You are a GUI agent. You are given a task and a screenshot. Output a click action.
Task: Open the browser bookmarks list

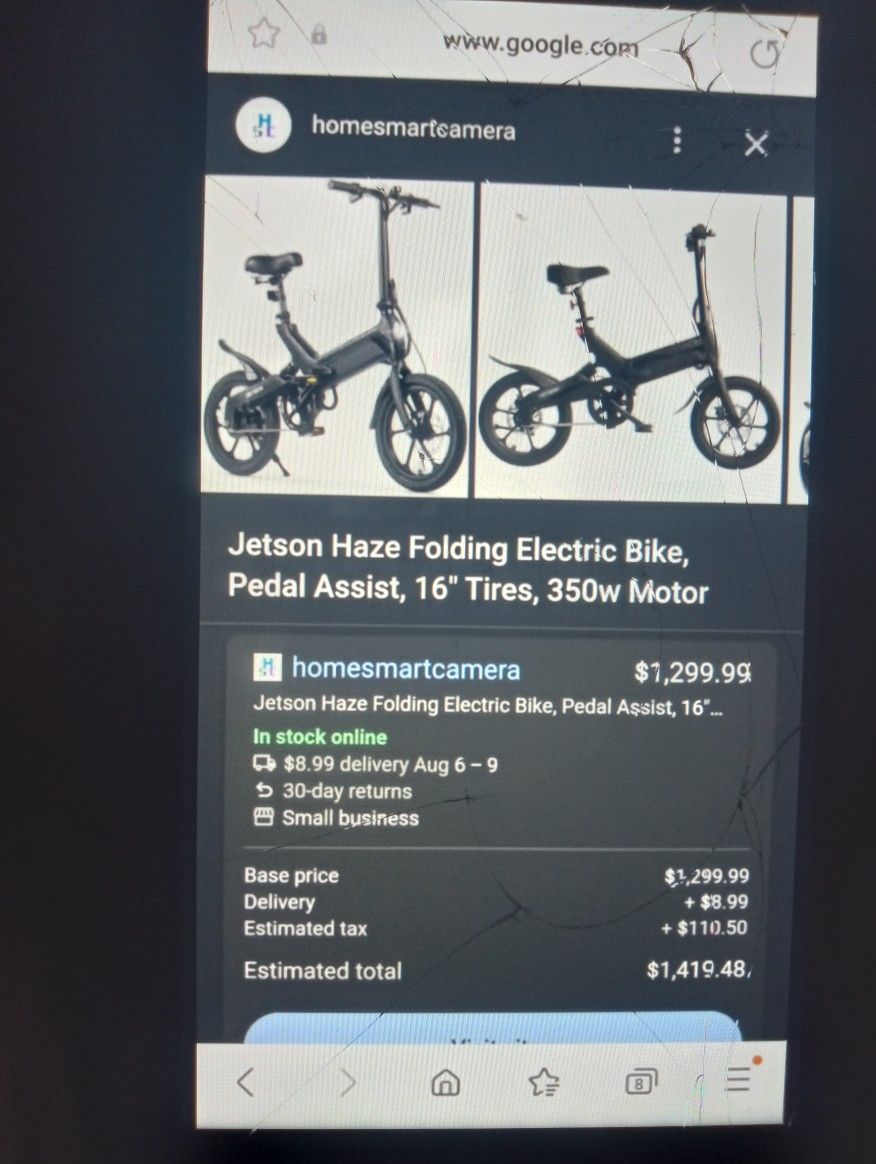coord(543,1082)
